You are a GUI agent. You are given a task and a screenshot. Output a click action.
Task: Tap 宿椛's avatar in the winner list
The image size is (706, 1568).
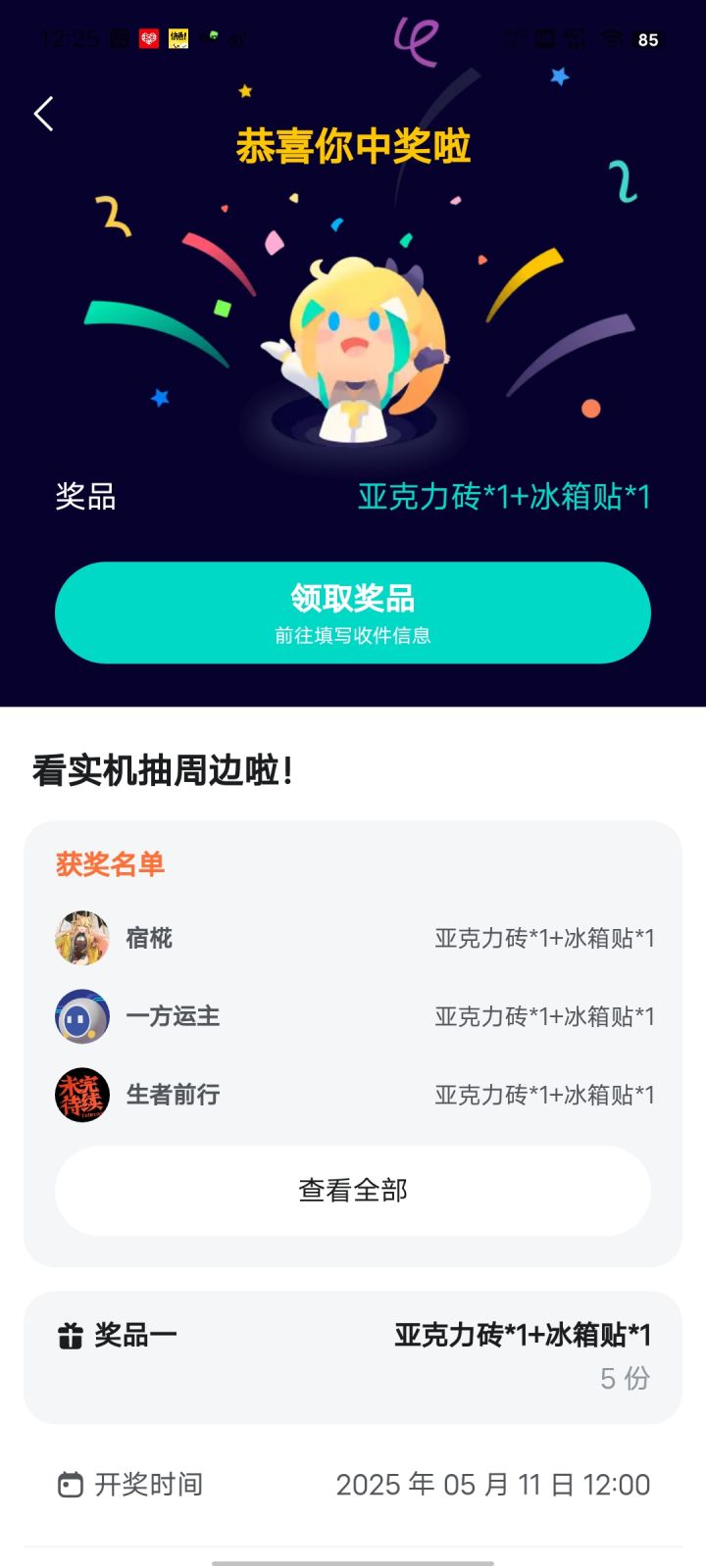tap(81, 938)
